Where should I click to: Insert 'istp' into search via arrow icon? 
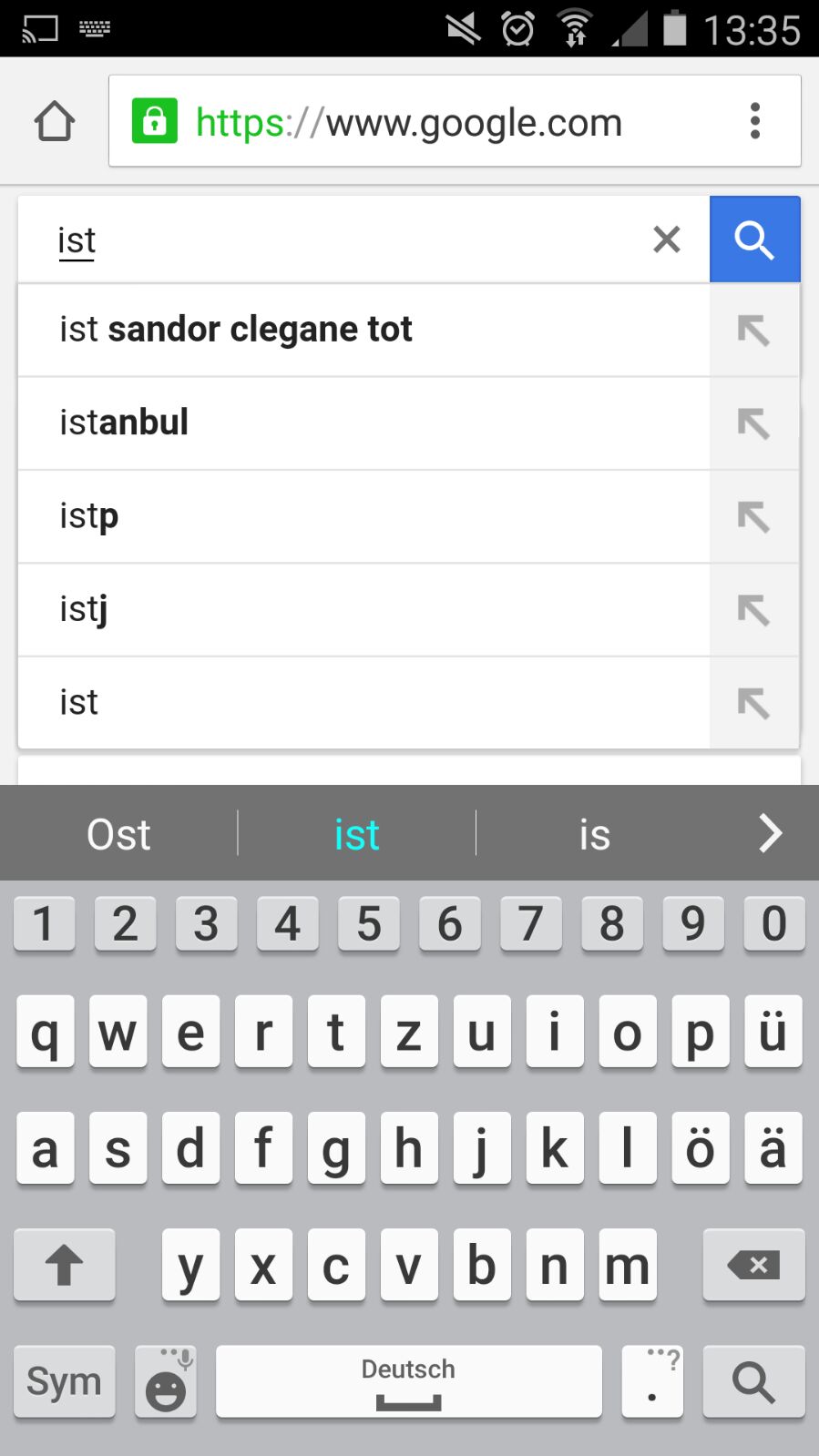click(753, 516)
